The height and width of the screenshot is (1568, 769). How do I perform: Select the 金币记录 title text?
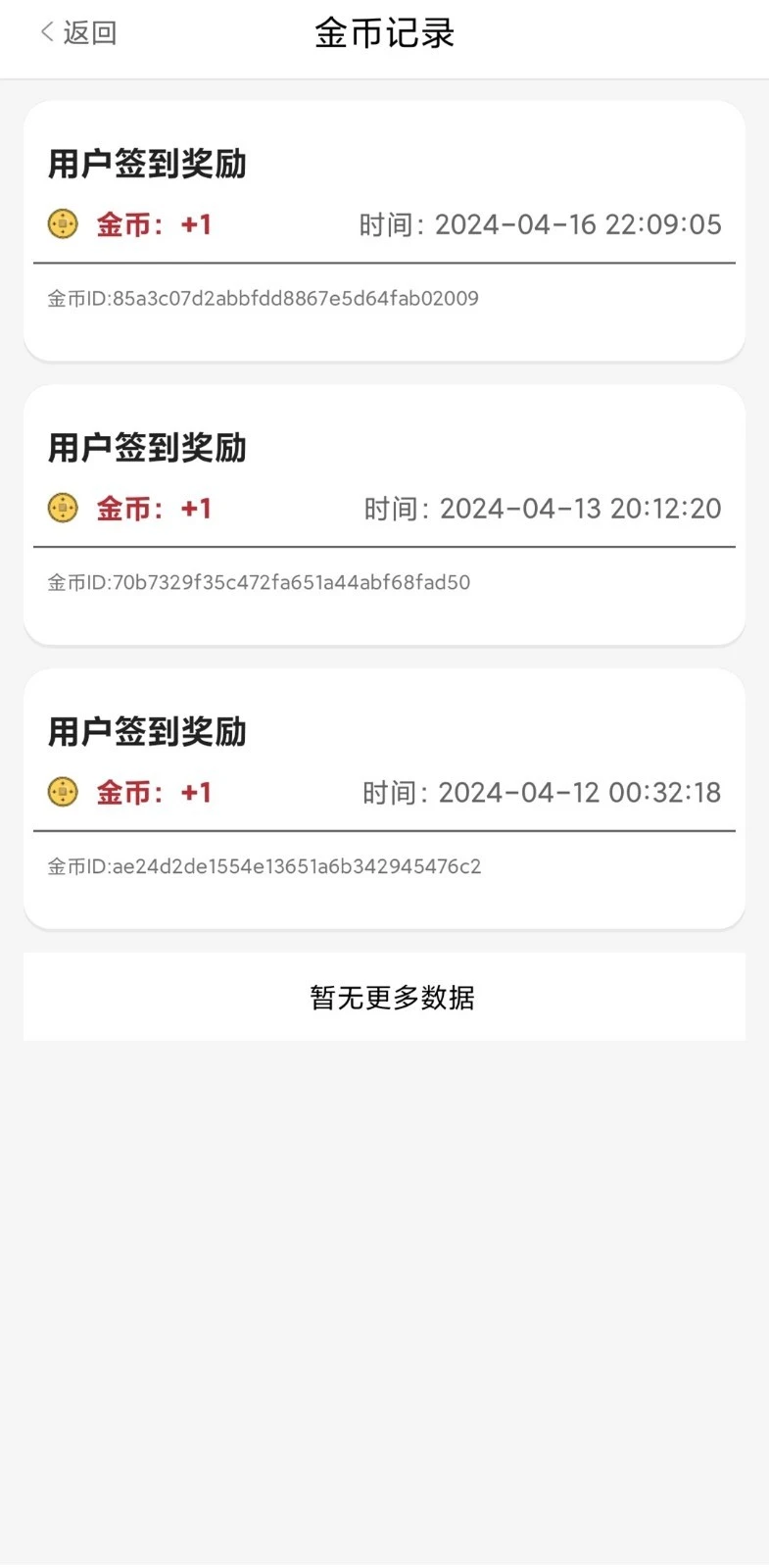[384, 30]
